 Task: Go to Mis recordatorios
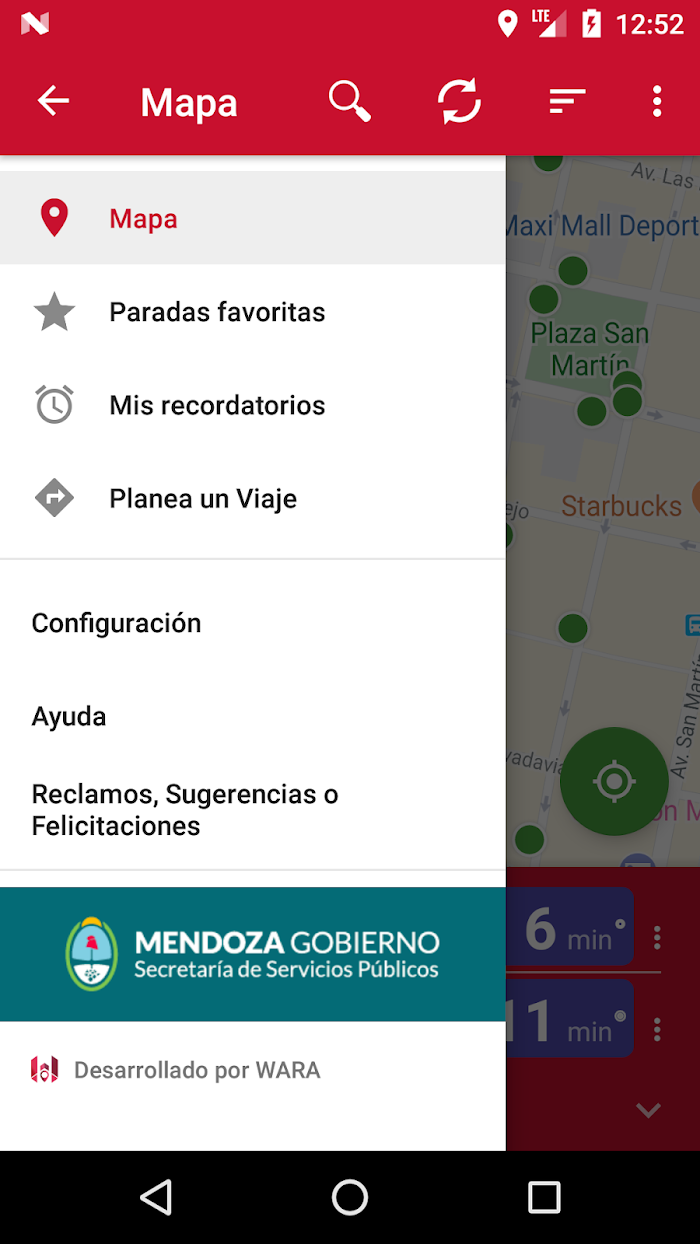(253, 405)
